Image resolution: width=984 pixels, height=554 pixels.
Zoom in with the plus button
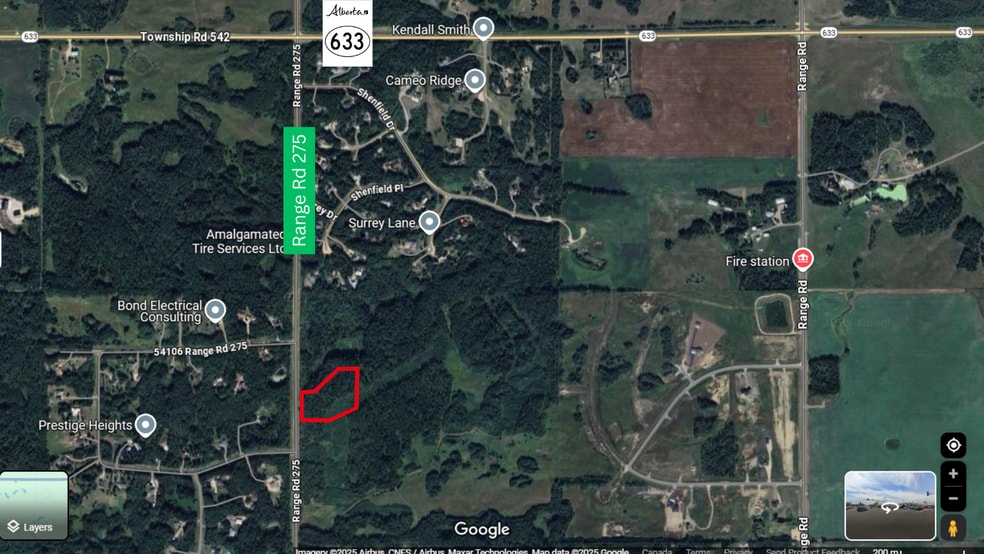tap(953, 474)
